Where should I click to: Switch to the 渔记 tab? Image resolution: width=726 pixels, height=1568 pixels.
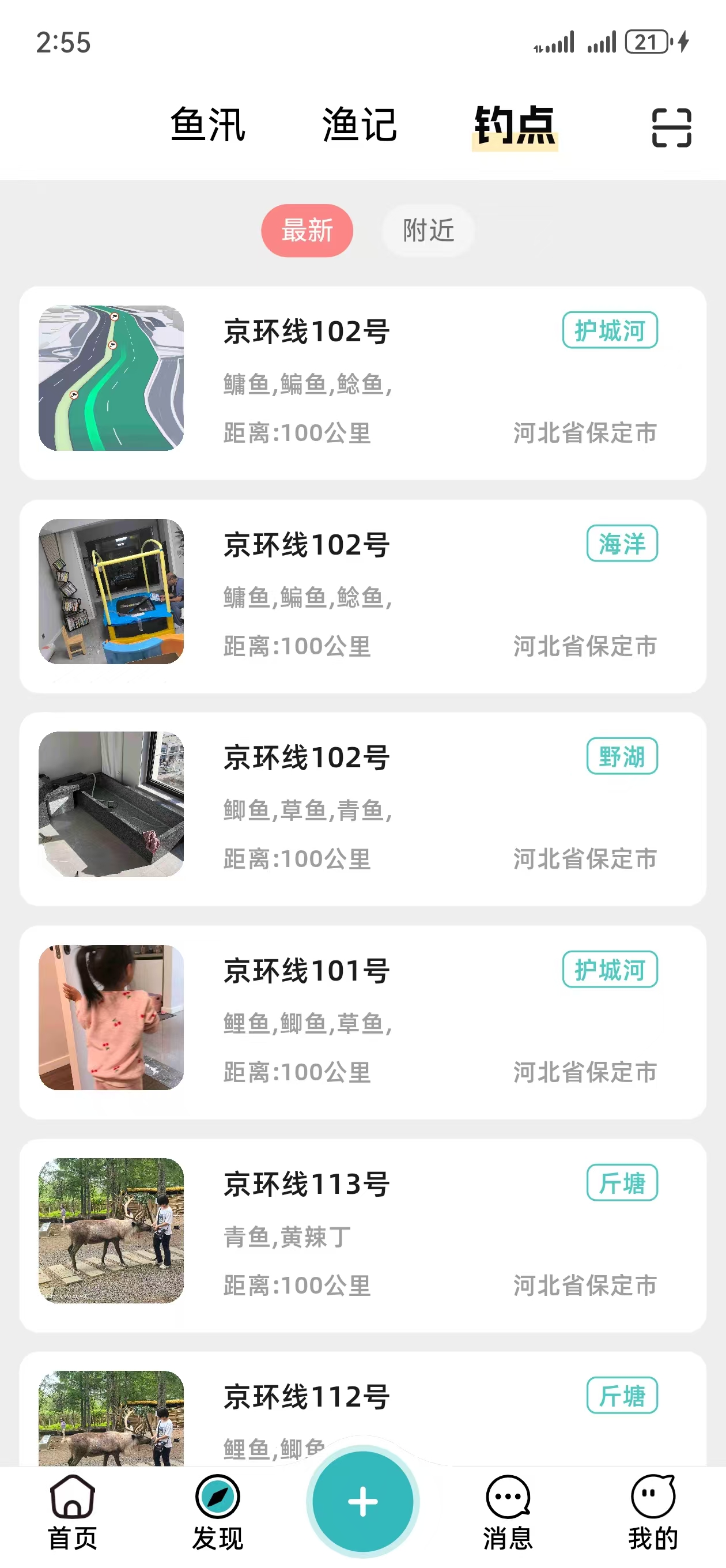(x=360, y=125)
